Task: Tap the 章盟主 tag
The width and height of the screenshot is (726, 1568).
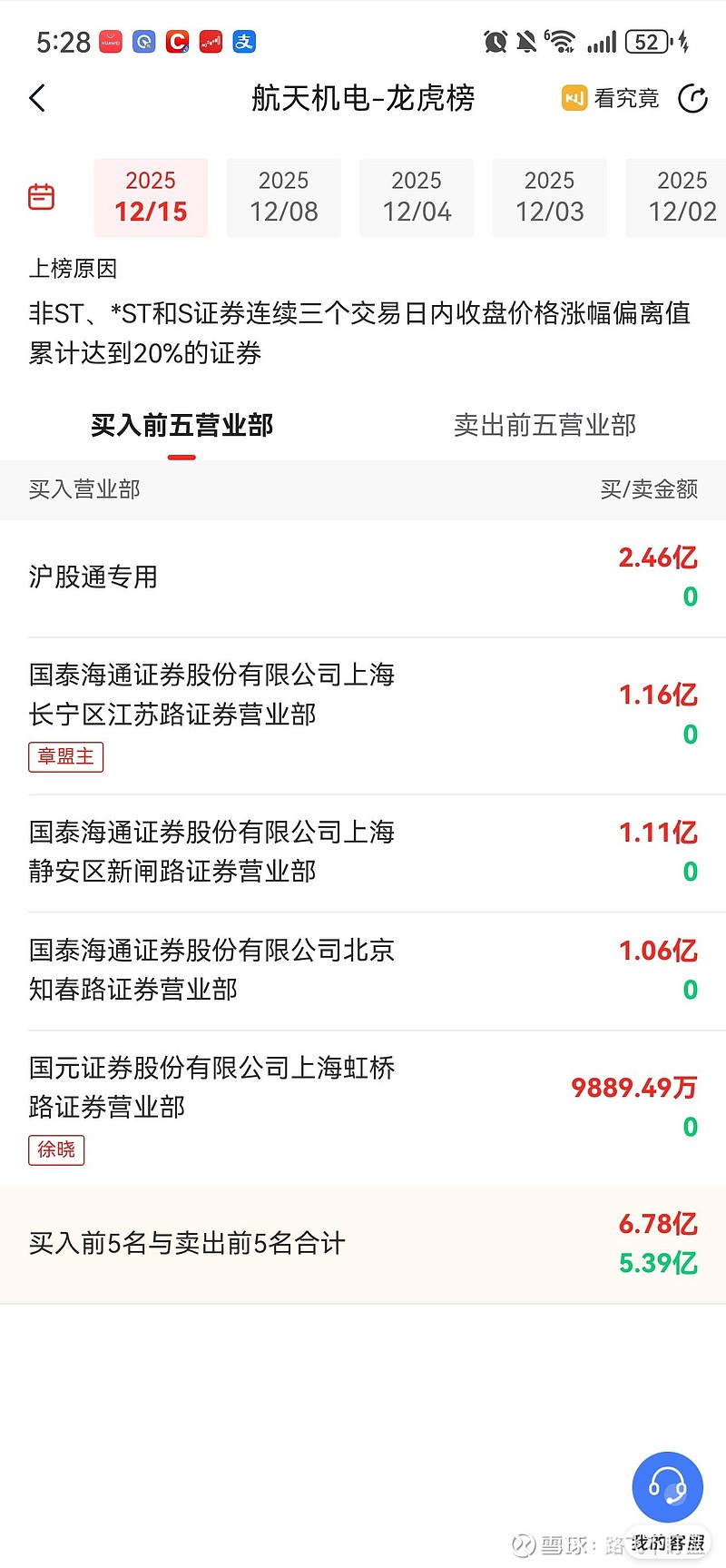Action: (x=66, y=756)
